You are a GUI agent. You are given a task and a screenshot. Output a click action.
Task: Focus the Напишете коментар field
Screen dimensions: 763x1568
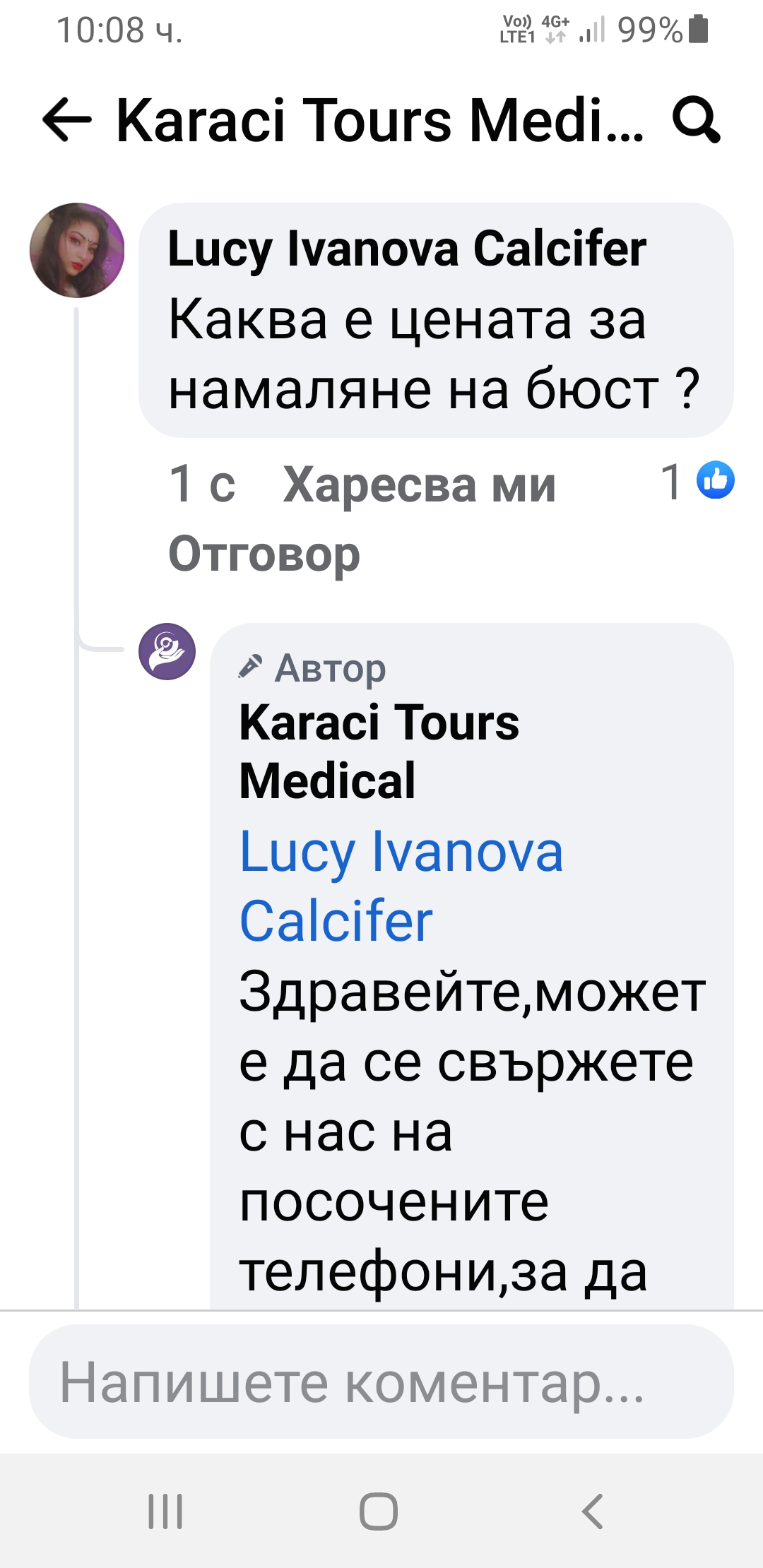pyautogui.click(x=381, y=1382)
